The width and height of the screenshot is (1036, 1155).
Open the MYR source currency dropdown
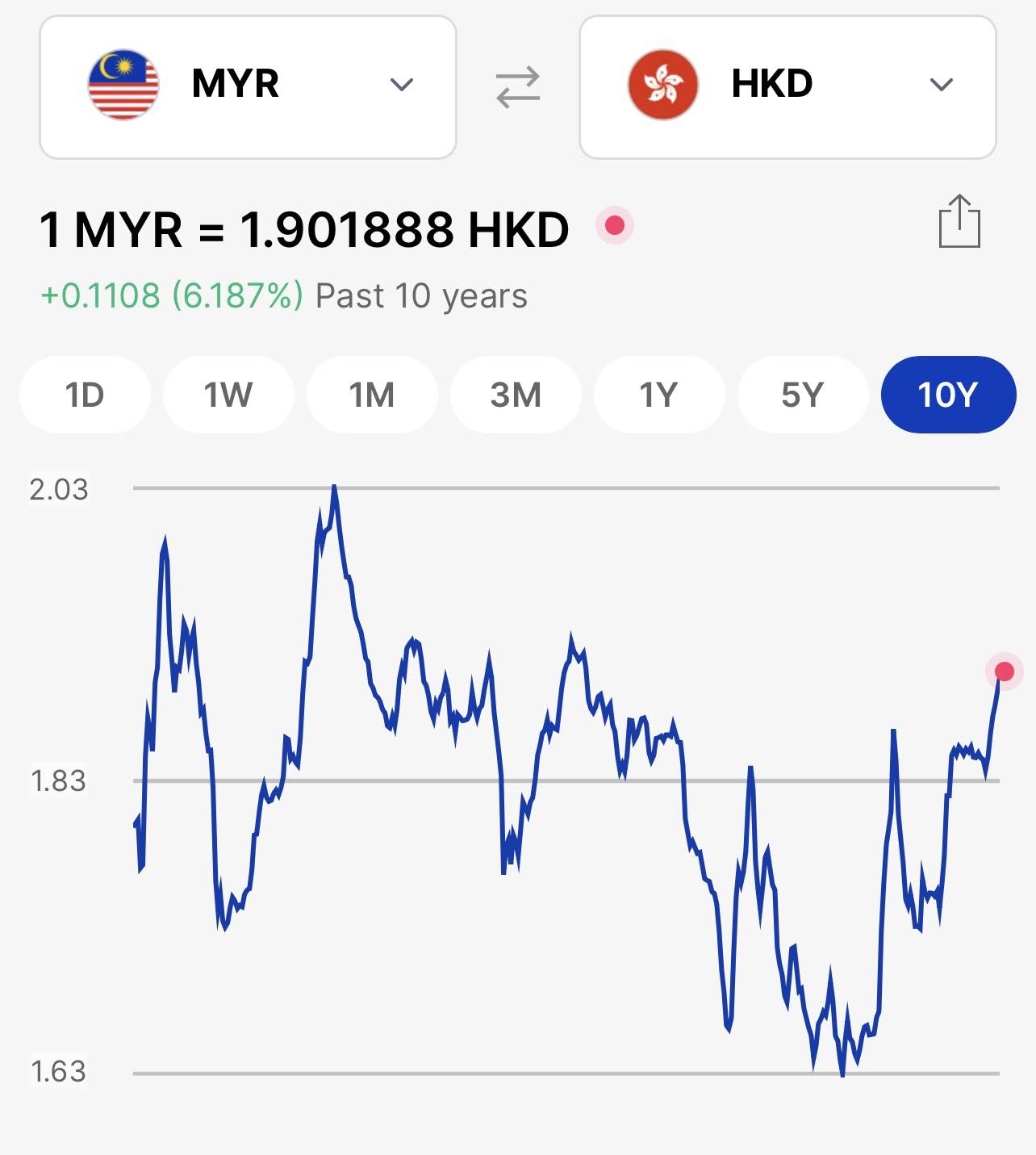248,86
